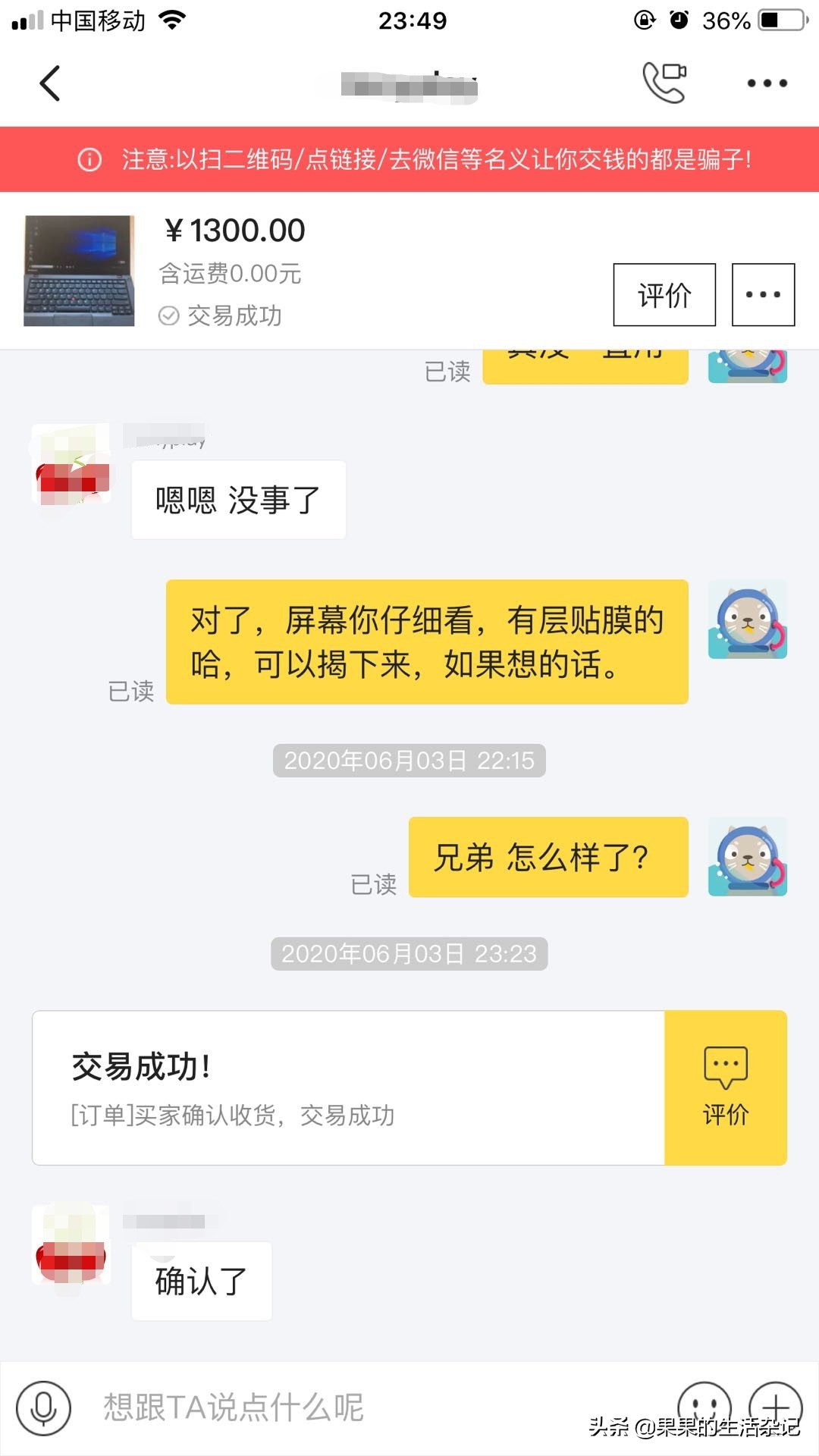Tap the info icon on the scam warning banner

click(90, 158)
